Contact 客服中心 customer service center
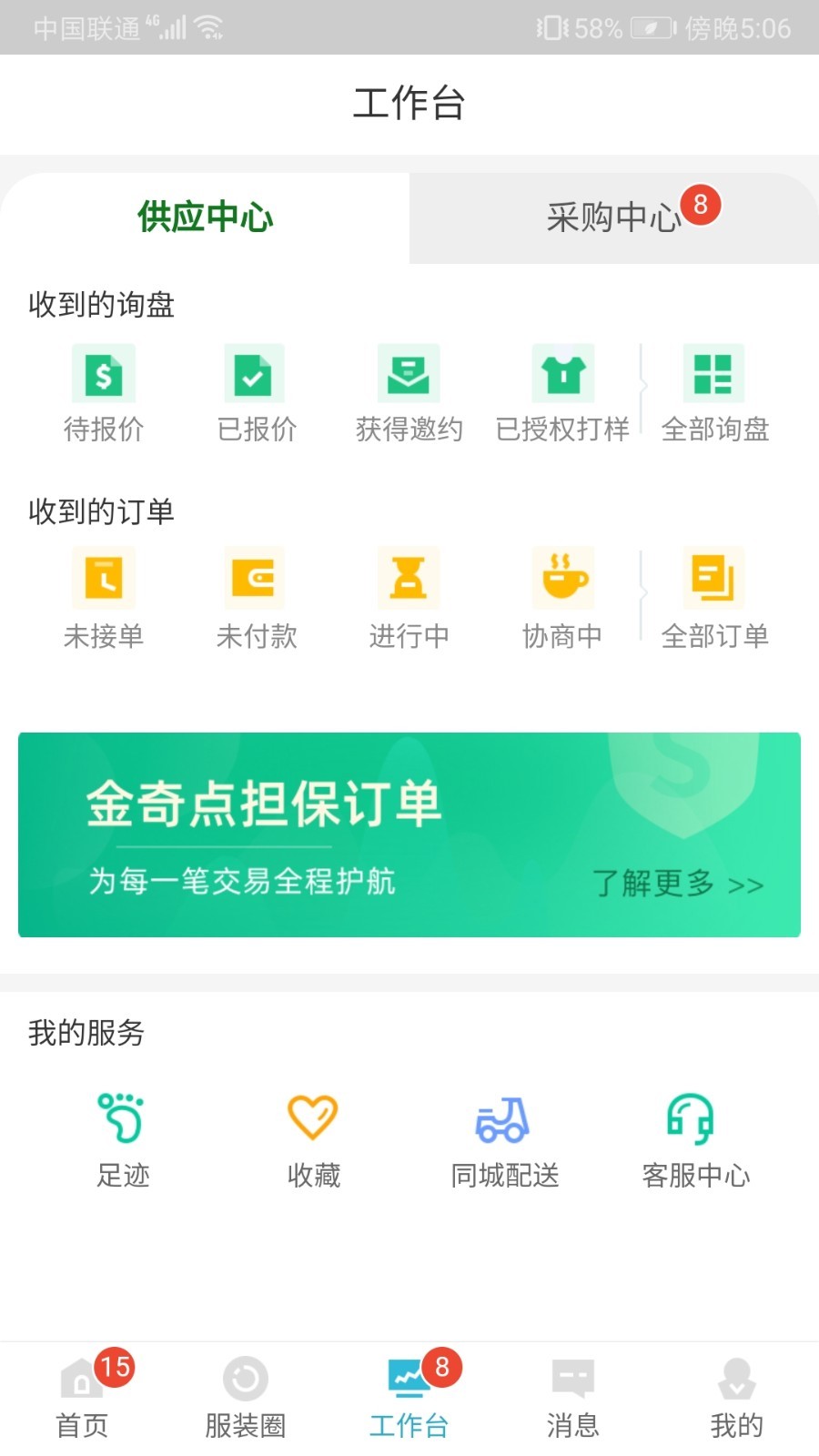Image resolution: width=819 pixels, height=1456 pixels. point(695,1137)
